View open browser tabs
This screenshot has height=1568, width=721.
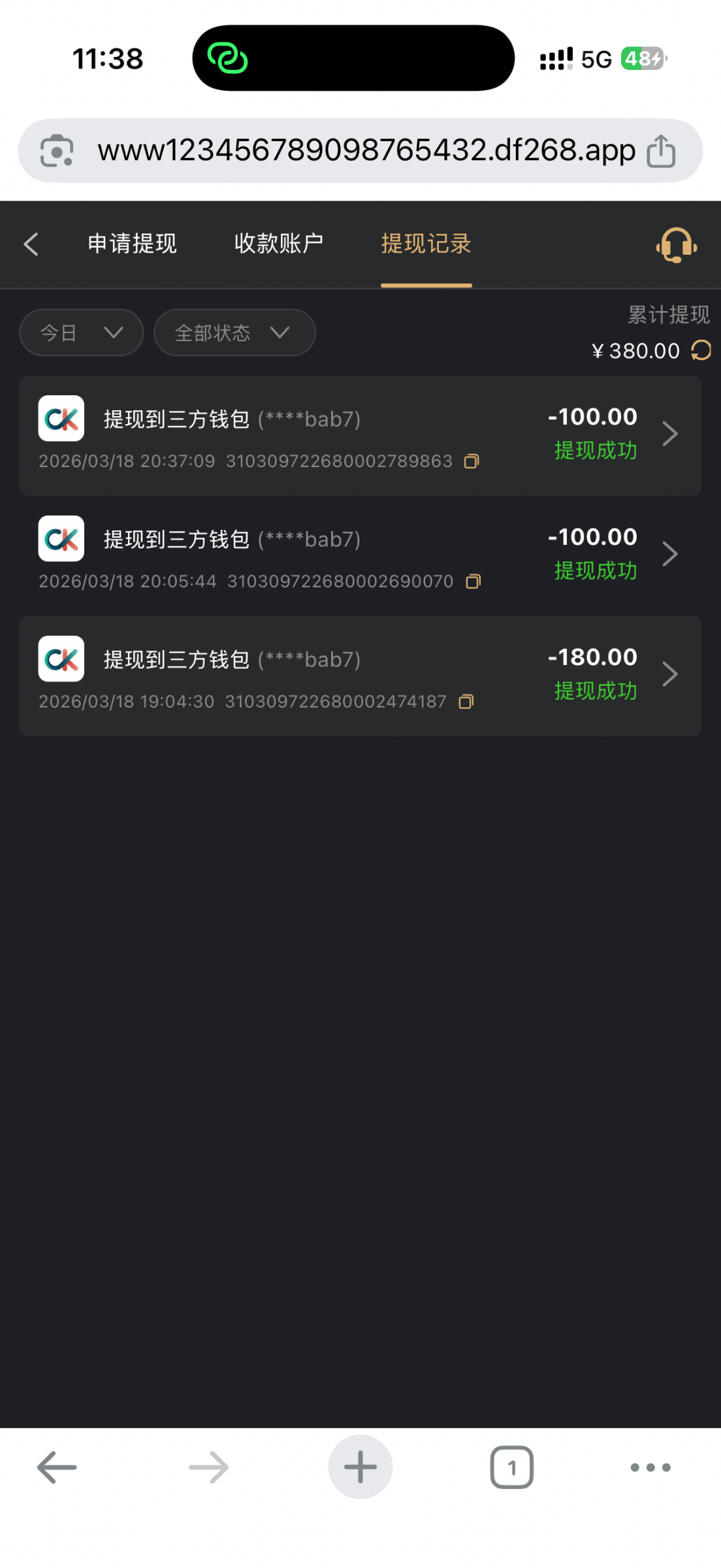click(511, 1467)
